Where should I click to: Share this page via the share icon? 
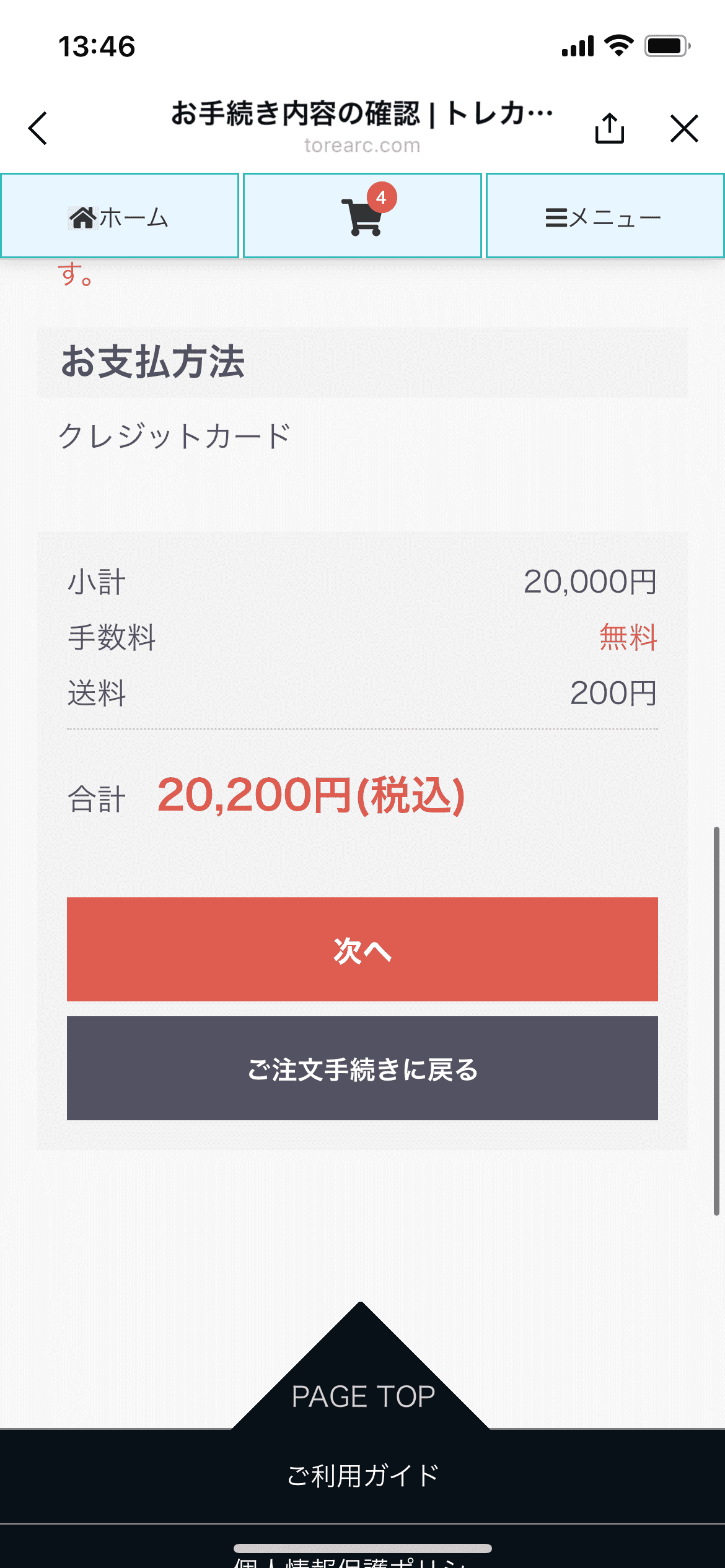tap(609, 128)
